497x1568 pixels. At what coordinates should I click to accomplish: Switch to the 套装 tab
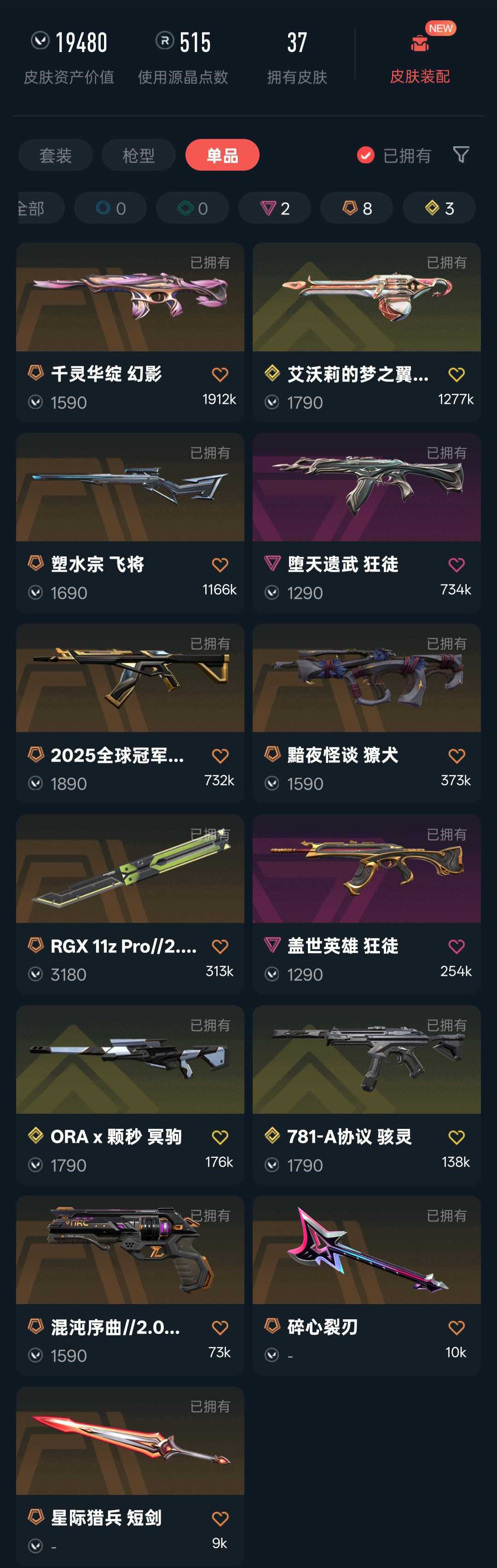tap(55, 155)
